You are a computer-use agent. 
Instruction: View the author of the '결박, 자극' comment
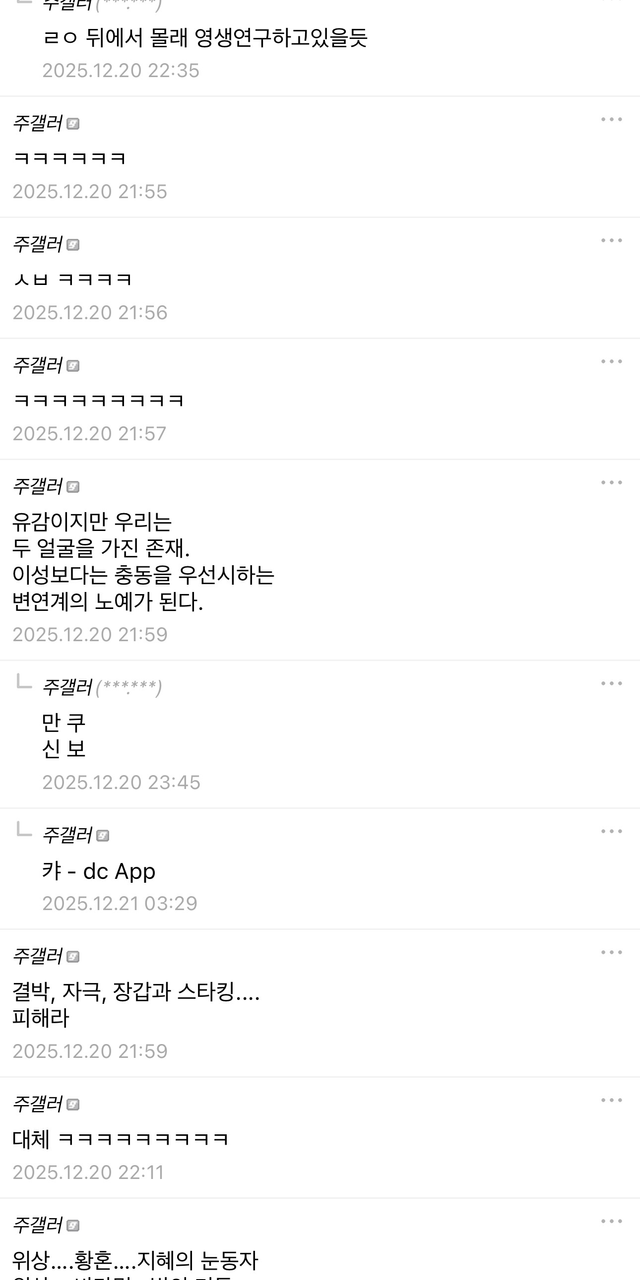click(38, 956)
